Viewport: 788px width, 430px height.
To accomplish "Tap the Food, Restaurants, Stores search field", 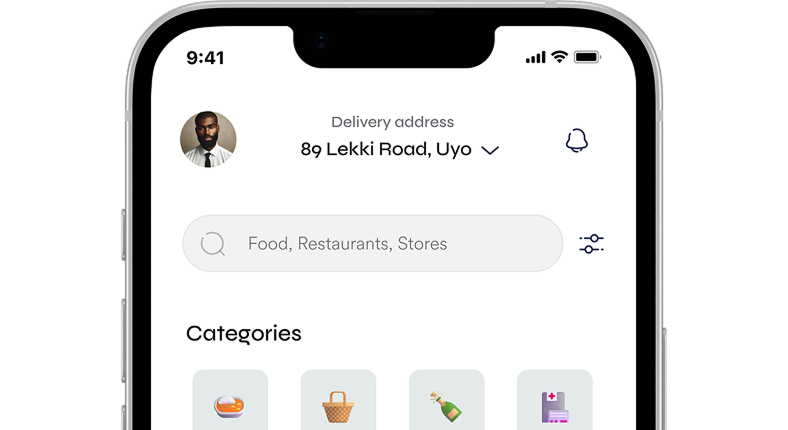I will [x=373, y=243].
